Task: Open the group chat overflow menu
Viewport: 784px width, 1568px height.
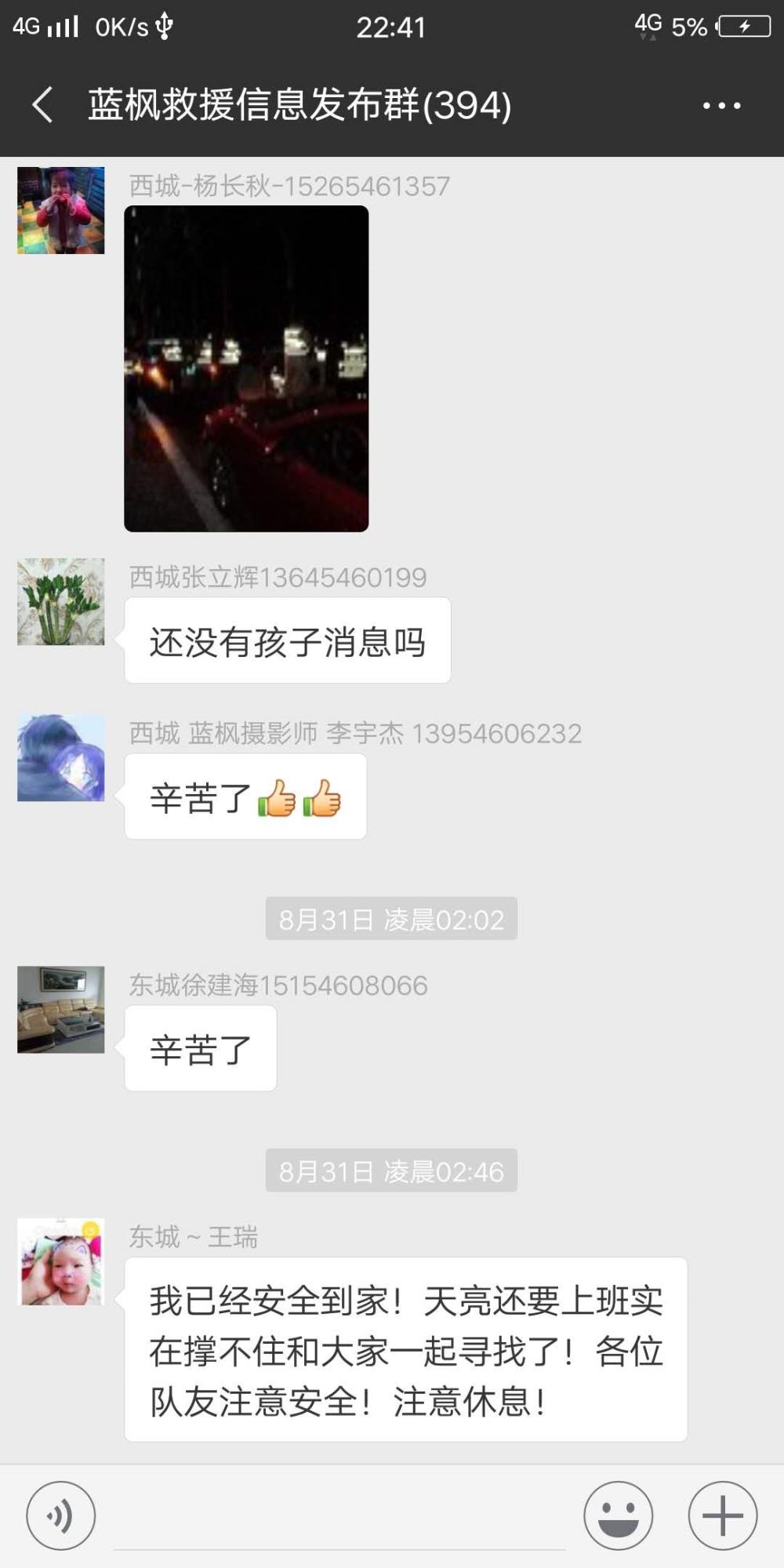Action: click(721, 105)
